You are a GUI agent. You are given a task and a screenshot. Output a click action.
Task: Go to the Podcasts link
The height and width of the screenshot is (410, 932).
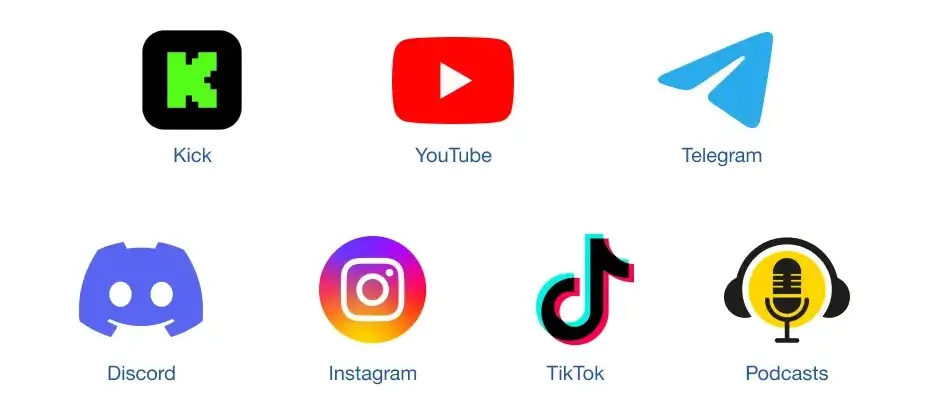787,292
